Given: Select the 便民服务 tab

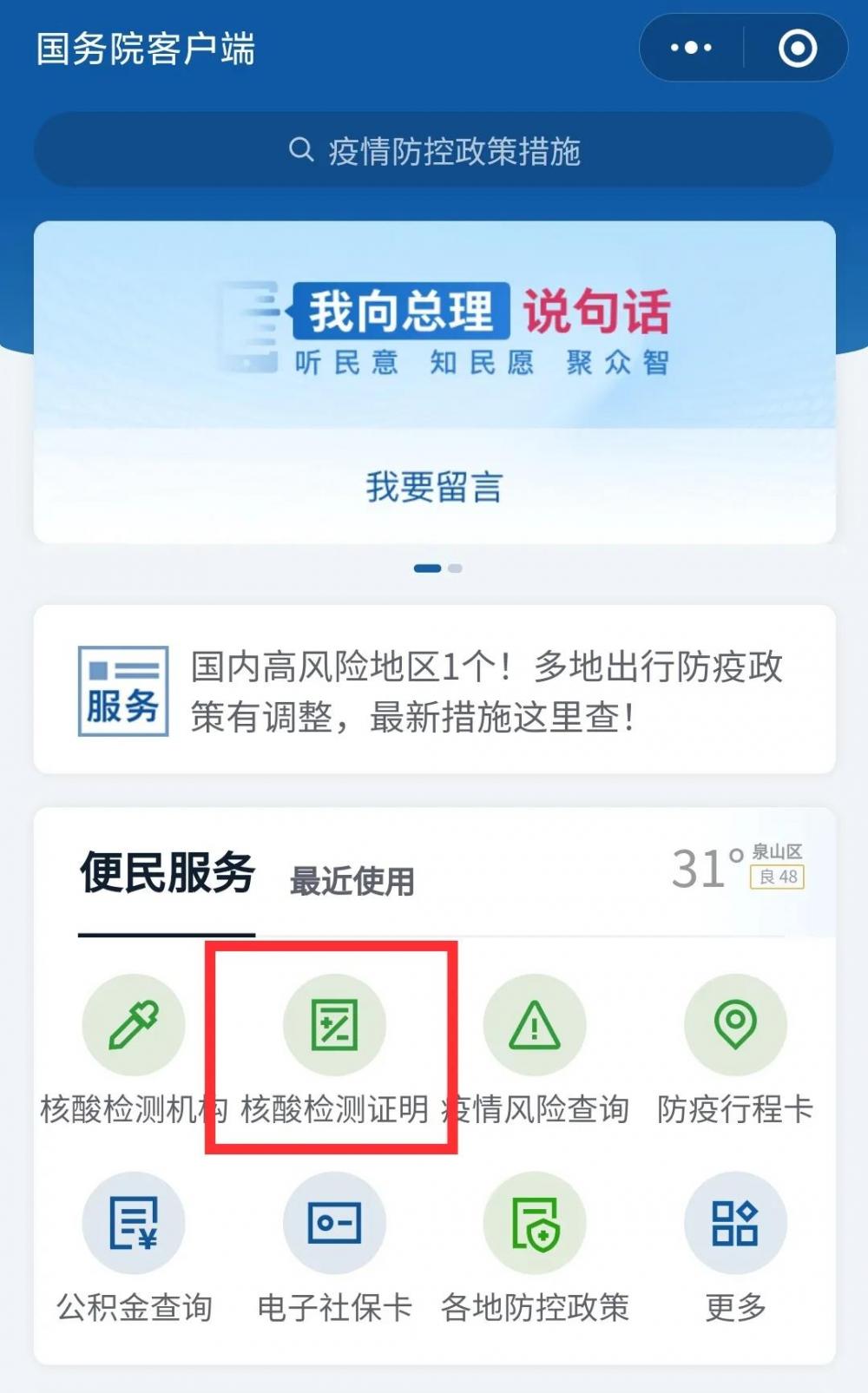Looking at the screenshot, I should tap(167, 873).
